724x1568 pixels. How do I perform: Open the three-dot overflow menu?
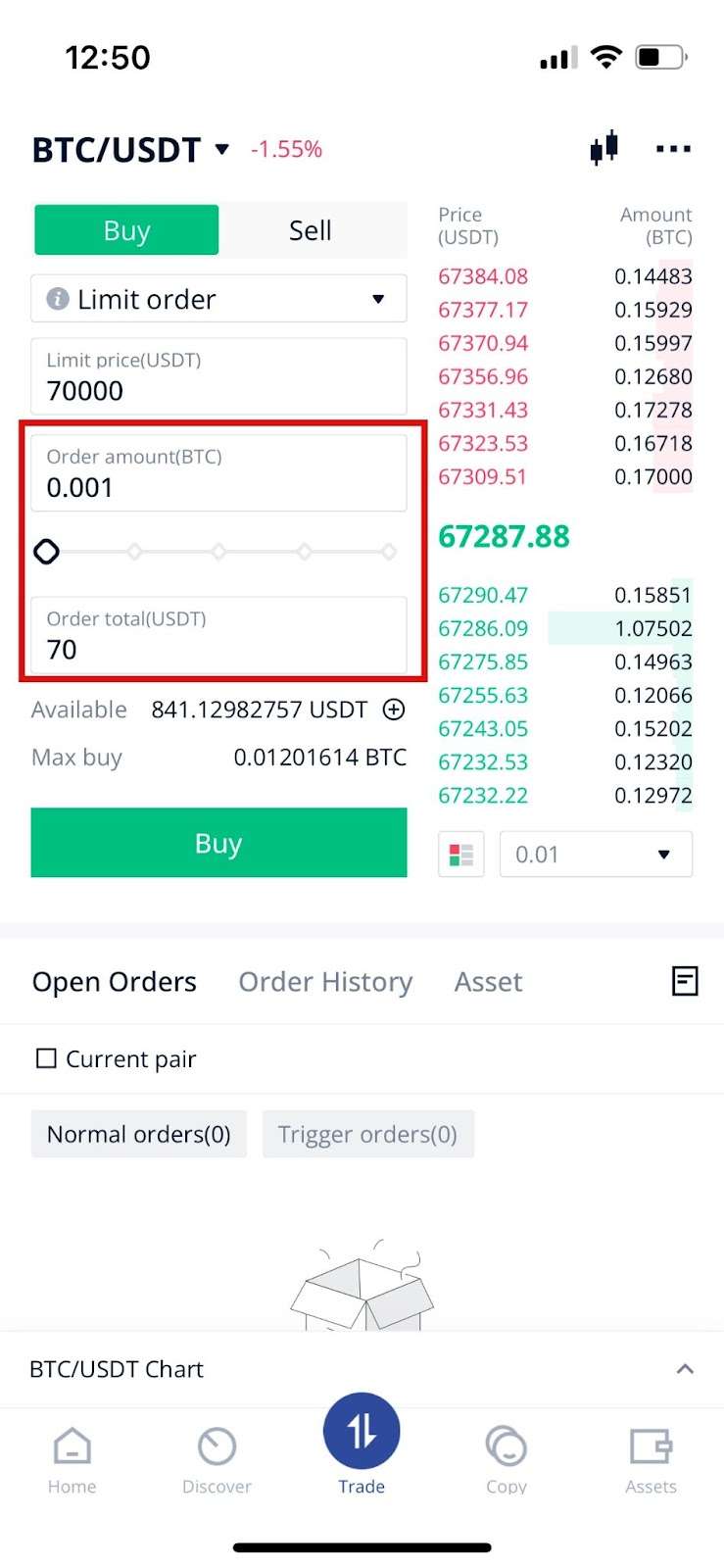tap(673, 149)
